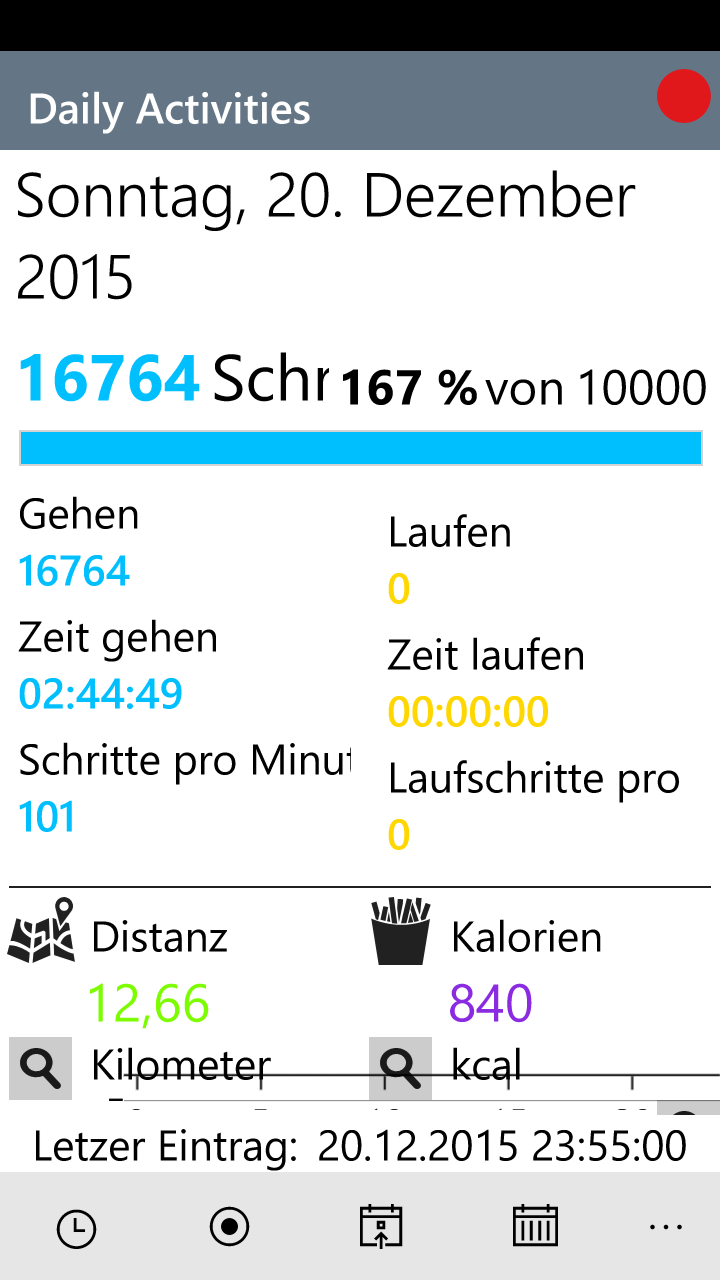Open the clock history icon
Viewport: 720px width, 1280px height.
77,1229
